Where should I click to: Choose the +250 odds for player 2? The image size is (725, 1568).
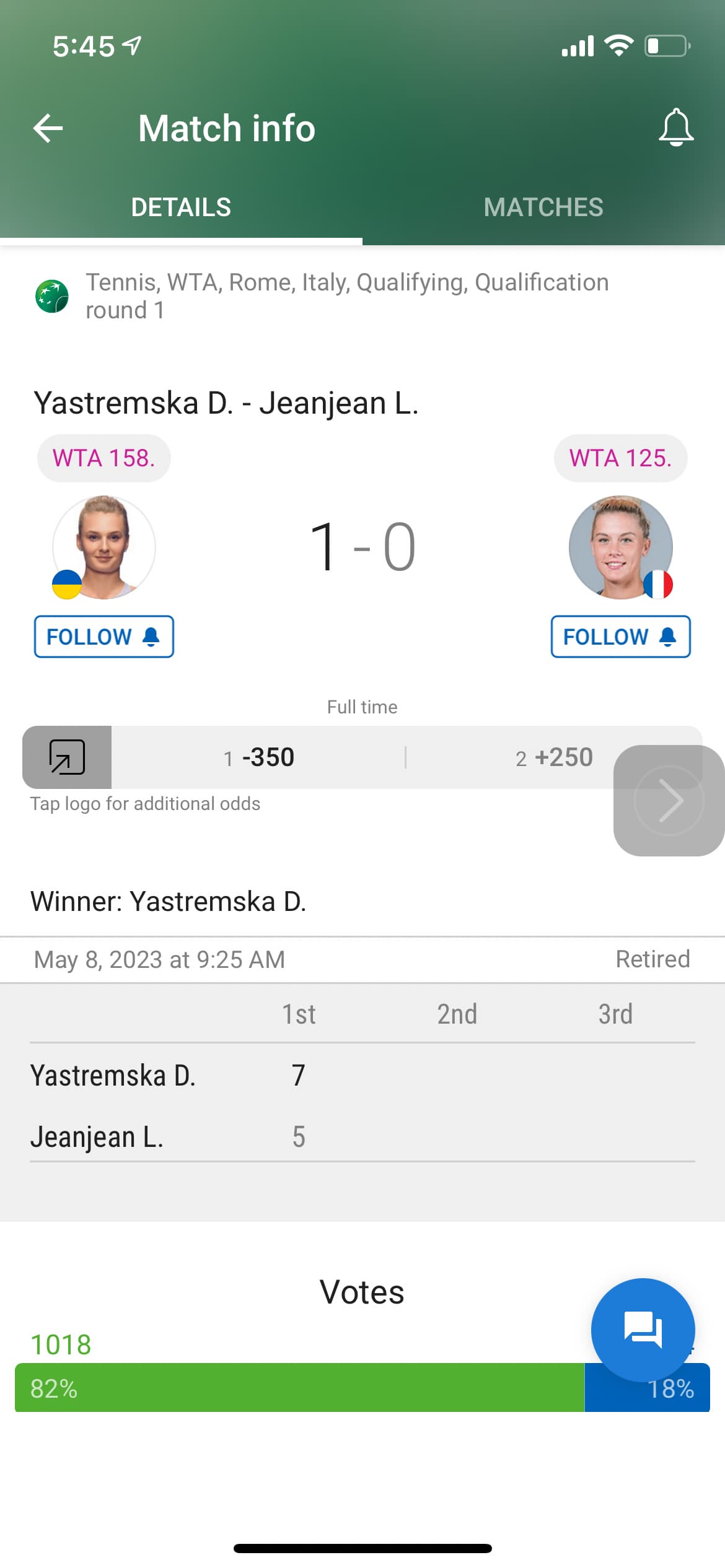[x=554, y=757]
